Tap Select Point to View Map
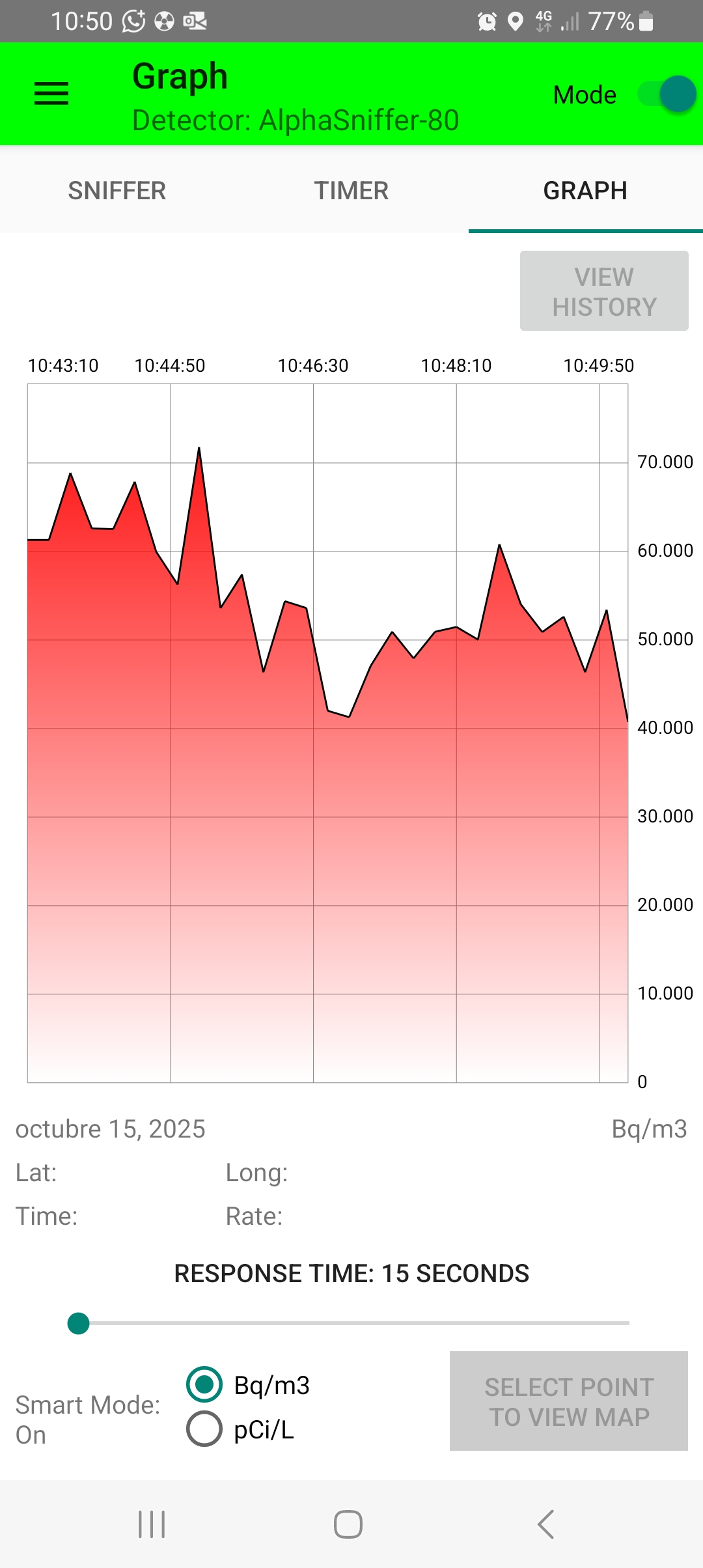This screenshot has width=703, height=1568. point(568,1401)
